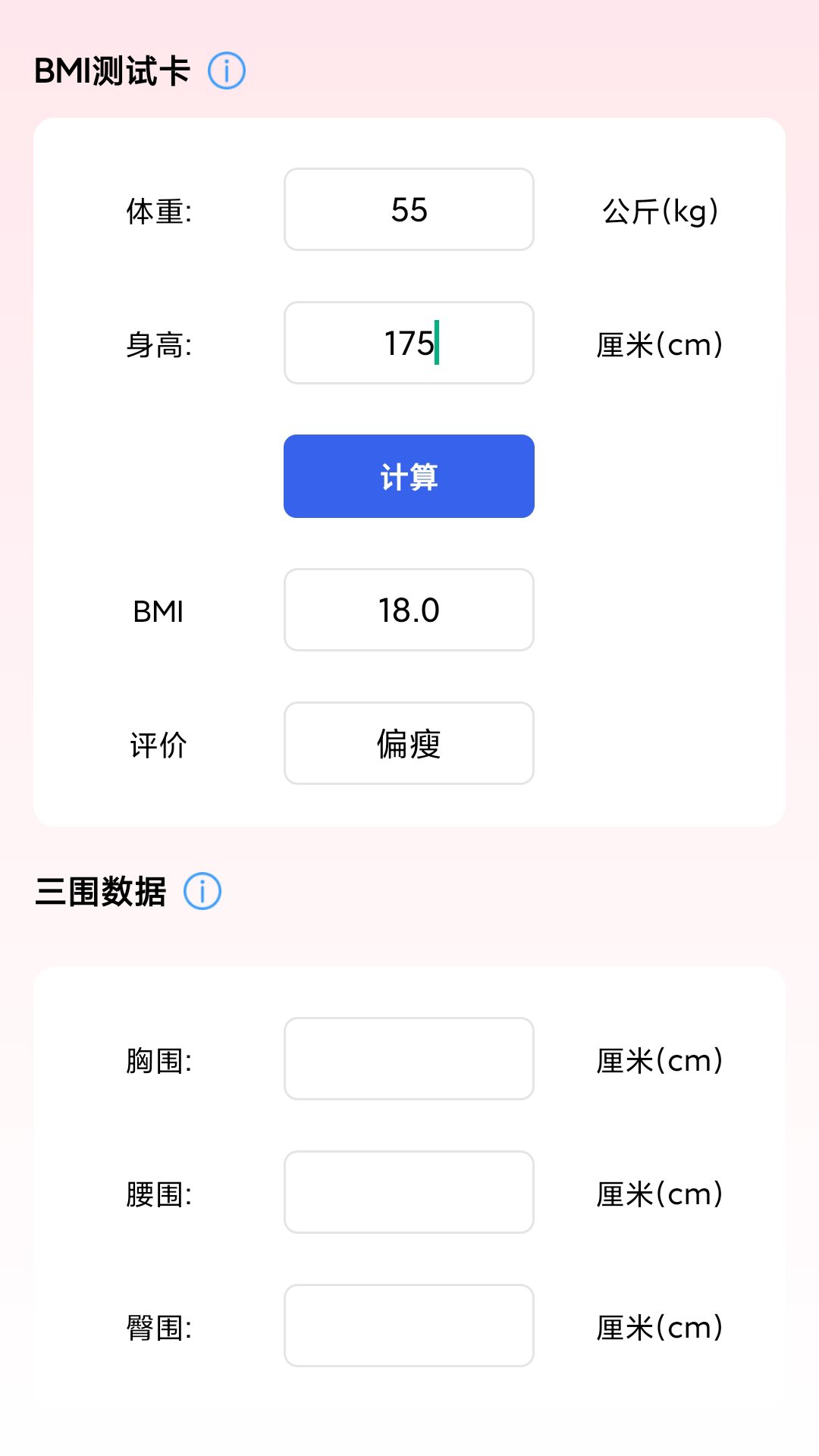The height and width of the screenshot is (1456, 819).
Task: Select the 腰围 input field
Action: coord(409,1192)
